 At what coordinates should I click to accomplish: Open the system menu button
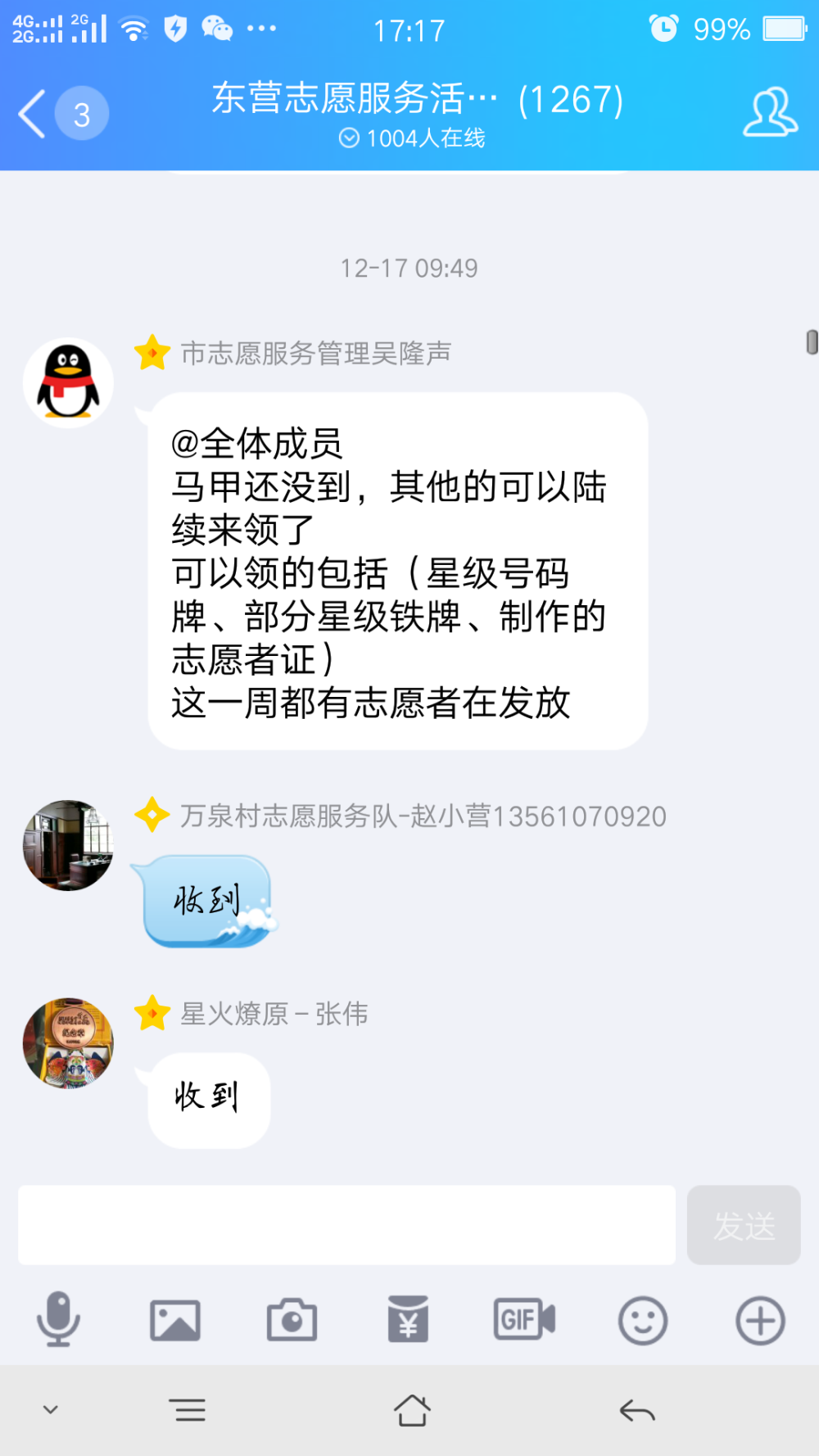(x=189, y=1410)
